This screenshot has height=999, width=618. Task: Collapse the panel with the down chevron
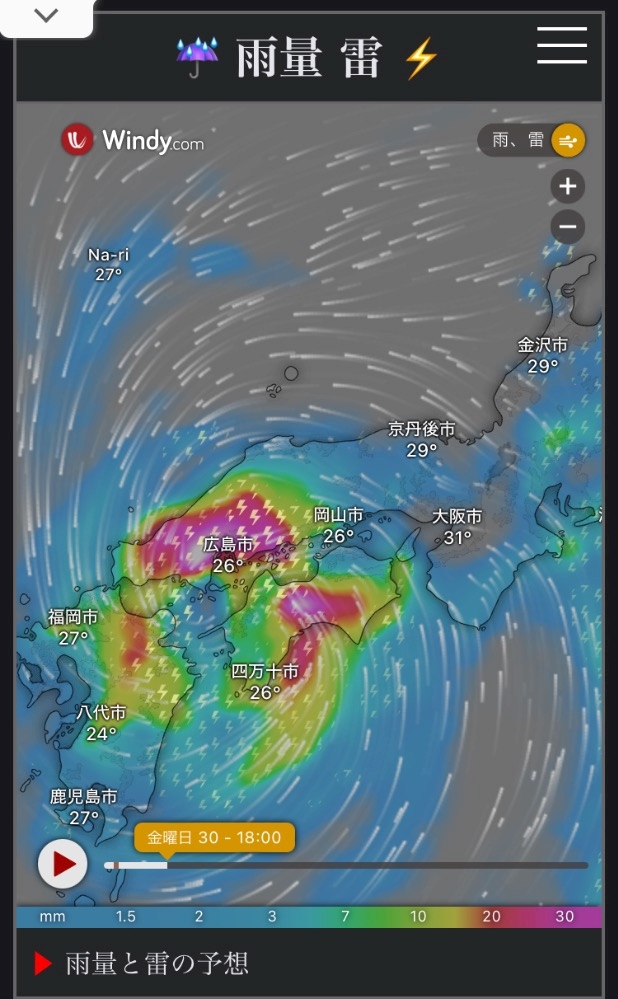pos(47,16)
